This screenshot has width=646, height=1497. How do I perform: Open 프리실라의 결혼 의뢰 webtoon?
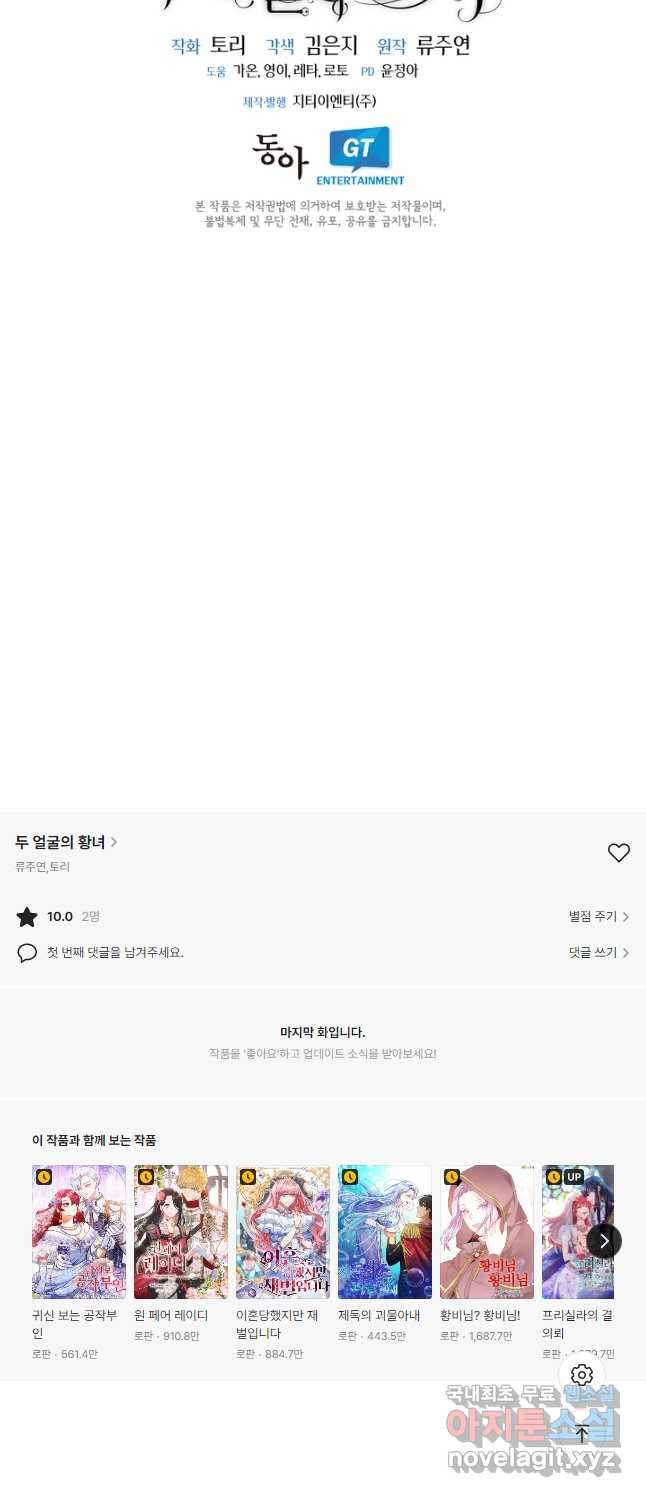coord(572,1231)
